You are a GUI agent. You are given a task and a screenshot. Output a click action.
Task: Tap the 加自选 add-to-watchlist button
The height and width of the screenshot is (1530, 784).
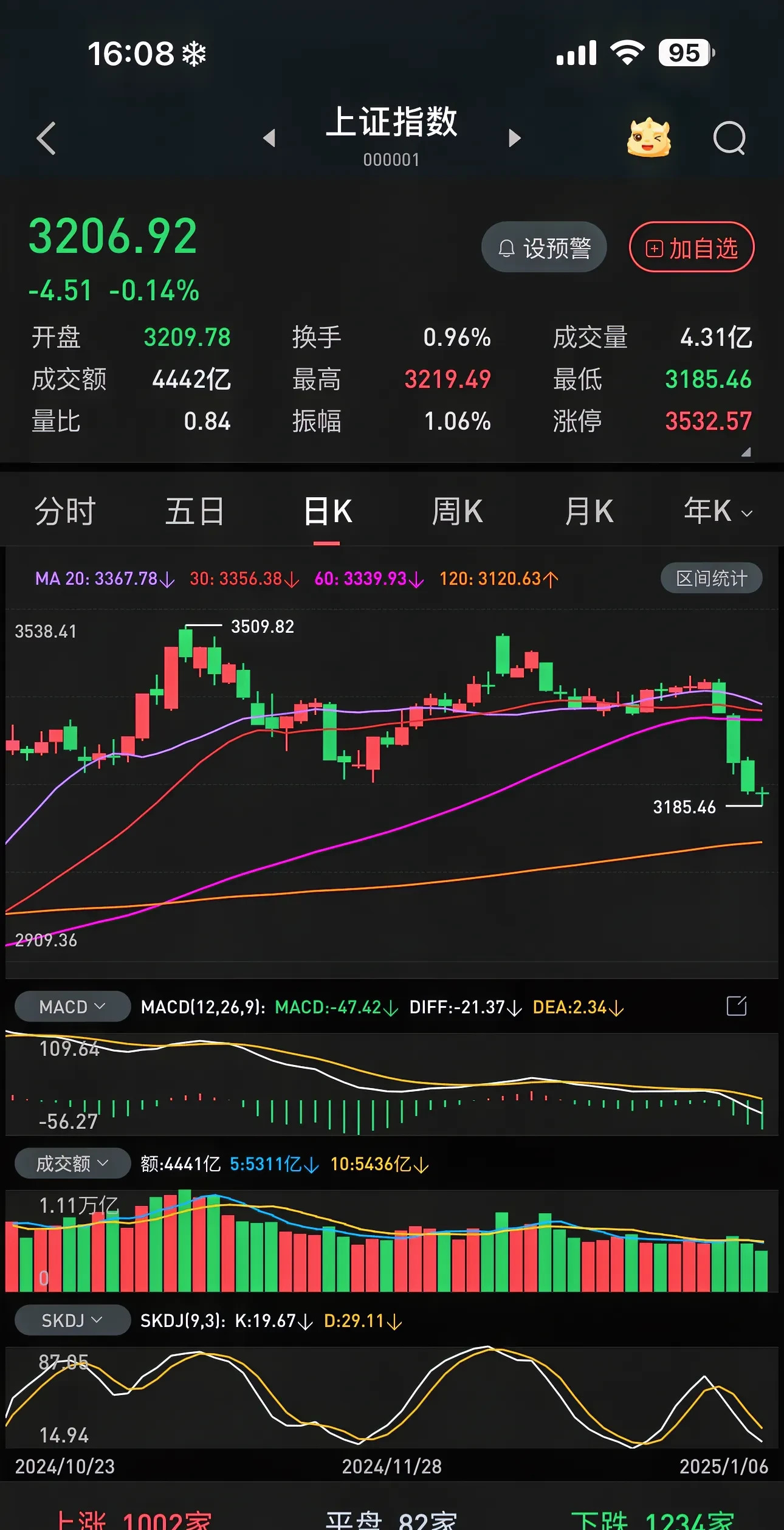pyautogui.click(x=691, y=247)
